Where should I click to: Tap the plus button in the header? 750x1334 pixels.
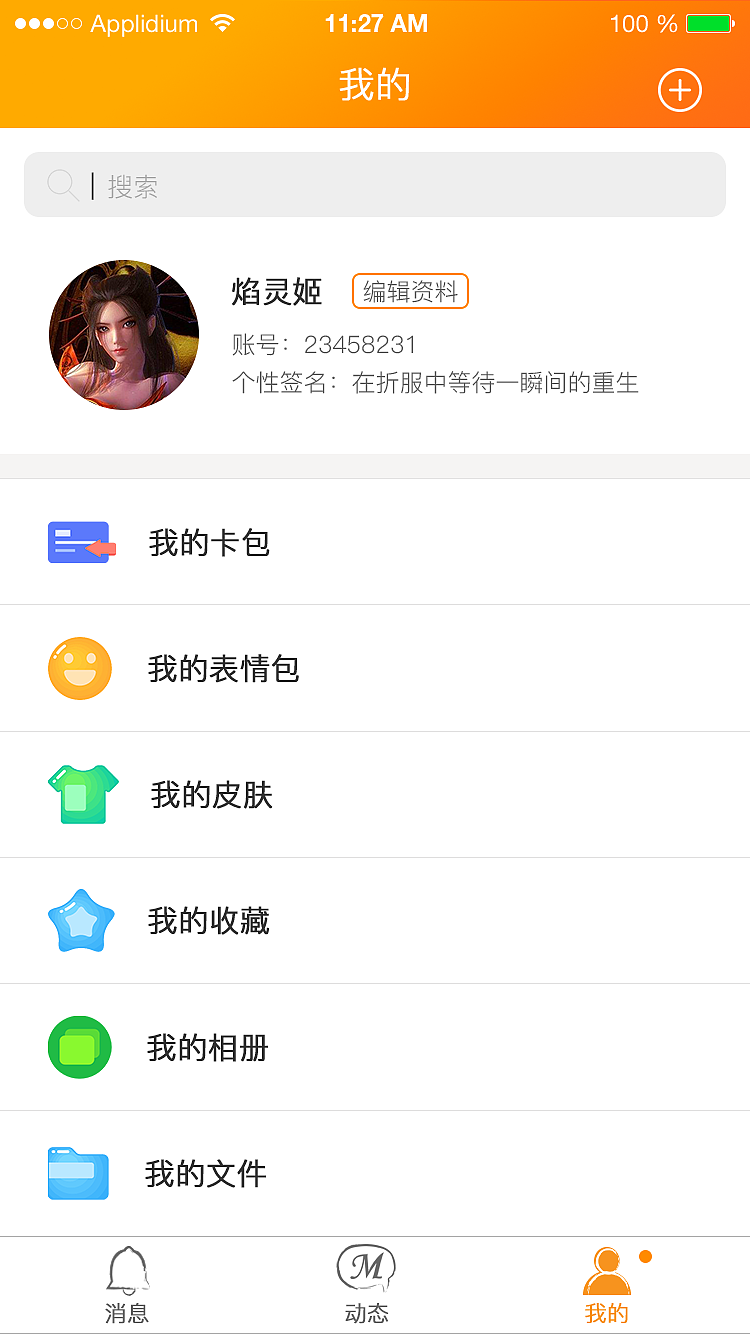coord(679,89)
